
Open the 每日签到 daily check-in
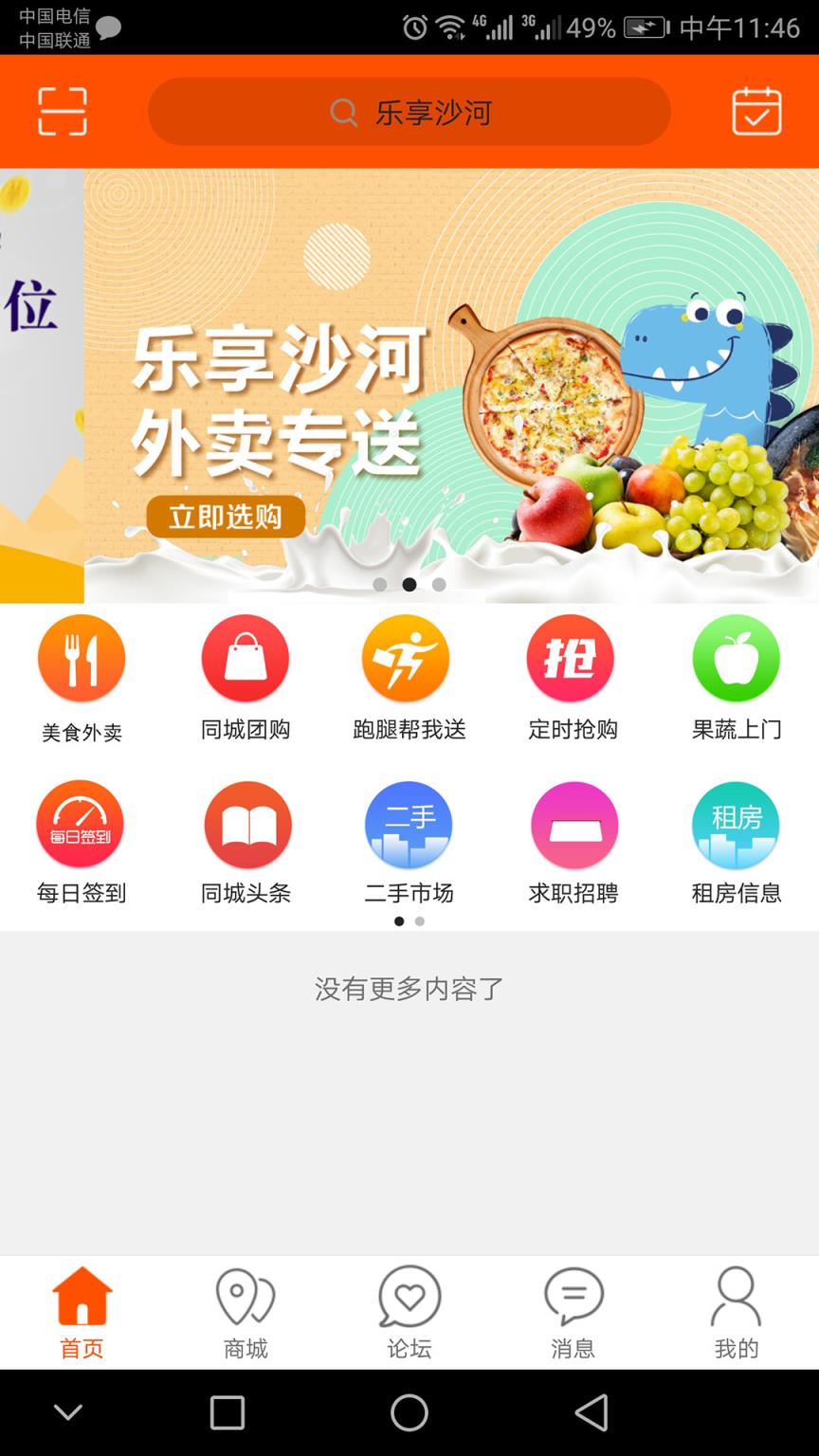tap(81, 842)
